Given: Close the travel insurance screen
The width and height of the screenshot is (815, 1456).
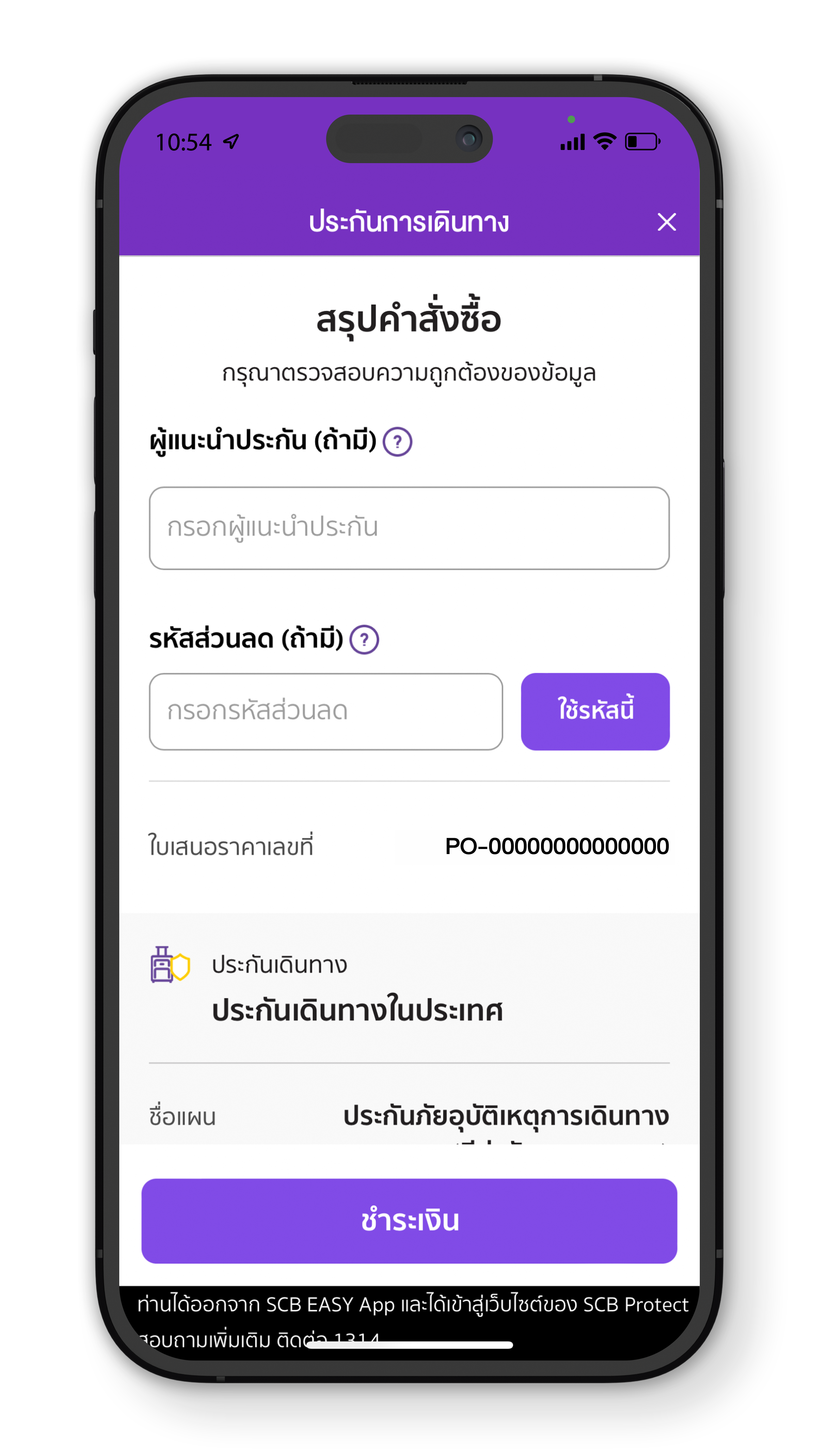Looking at the screenshot, I should (x=666, y=222).
